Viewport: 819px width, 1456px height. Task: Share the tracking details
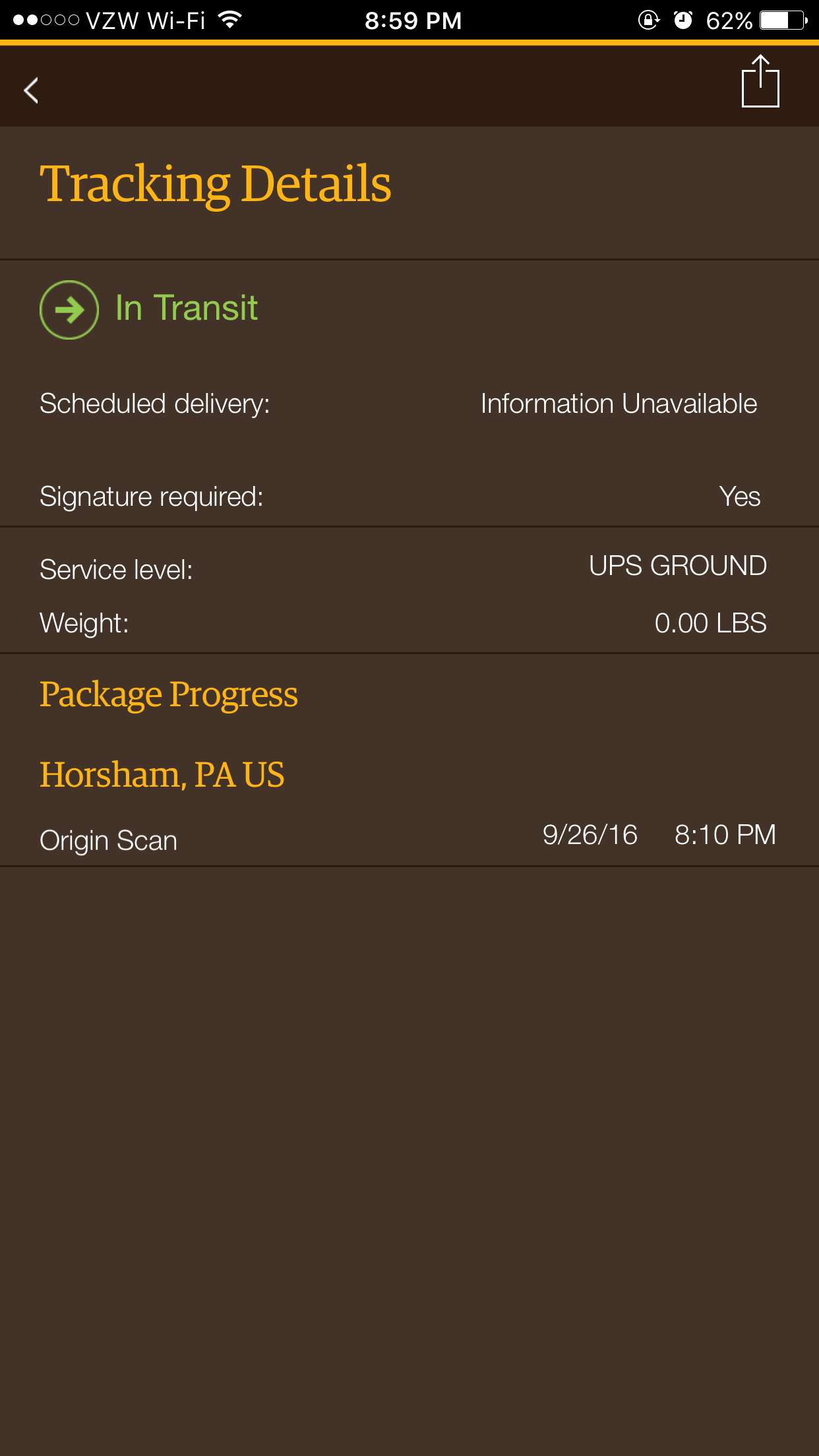pyautogui.click(x=760, y=81)
